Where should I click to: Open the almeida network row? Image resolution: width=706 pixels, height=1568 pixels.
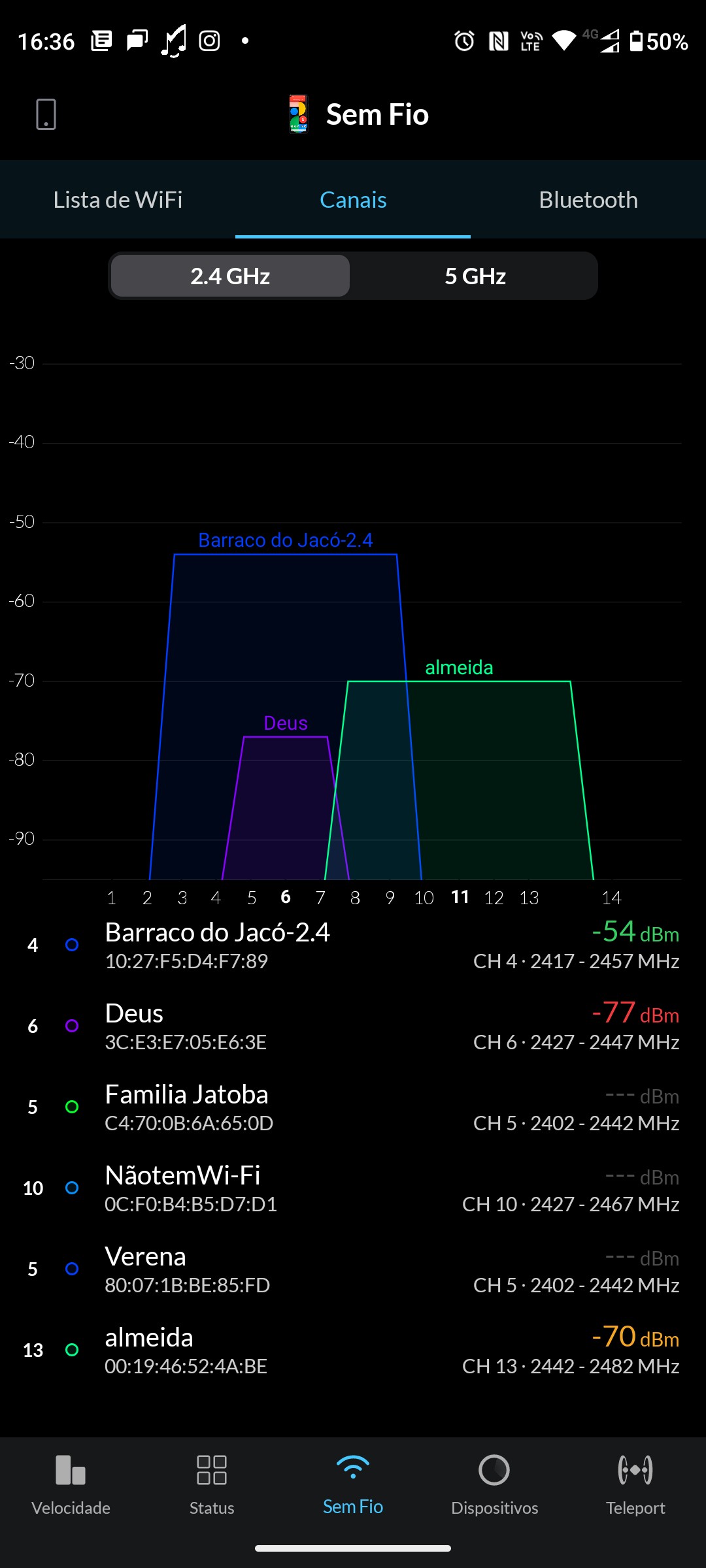pyautogui.click(x=353, y=1350)
